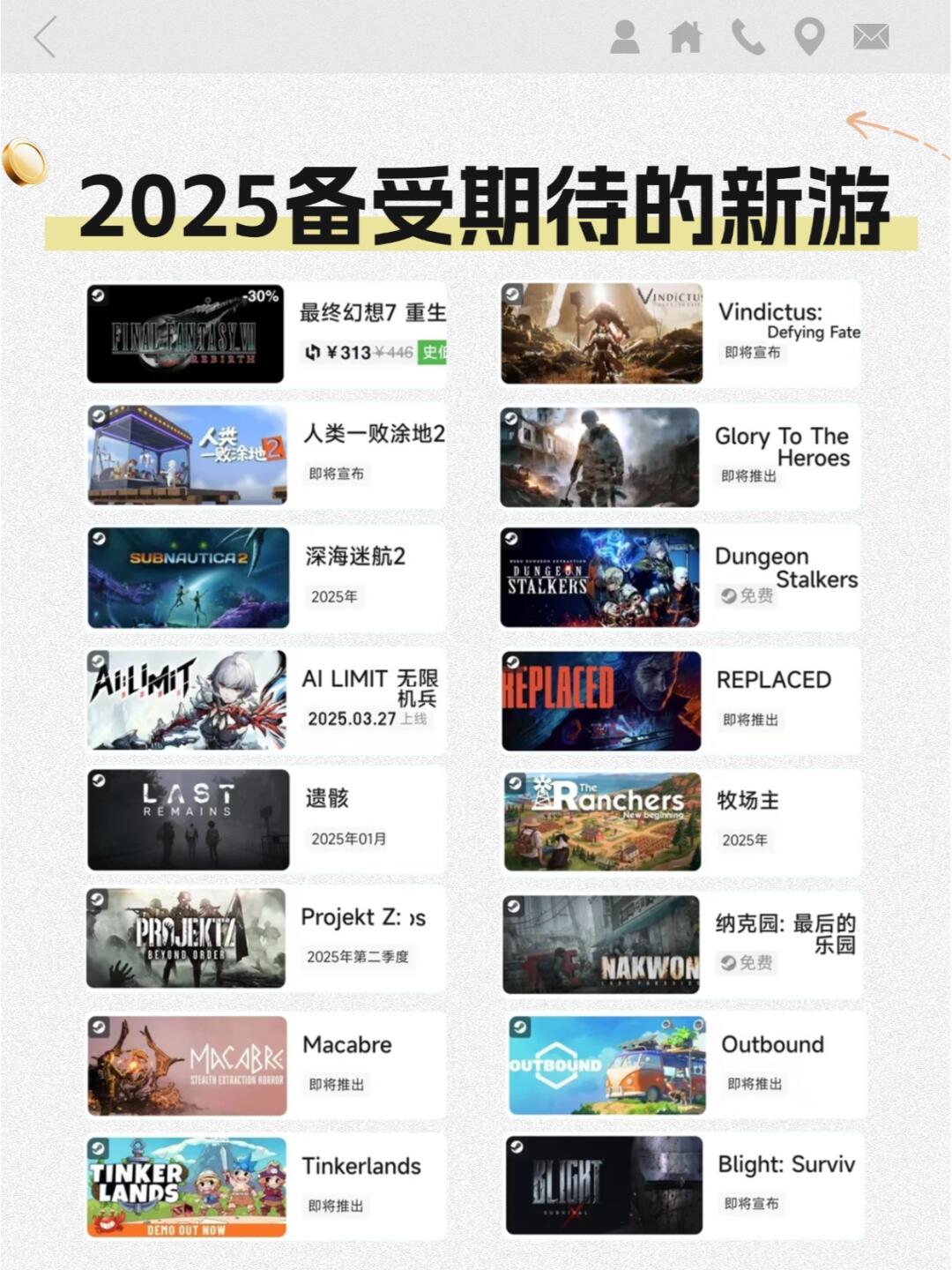Click the home icon in the top bar

tap(686, 39)
